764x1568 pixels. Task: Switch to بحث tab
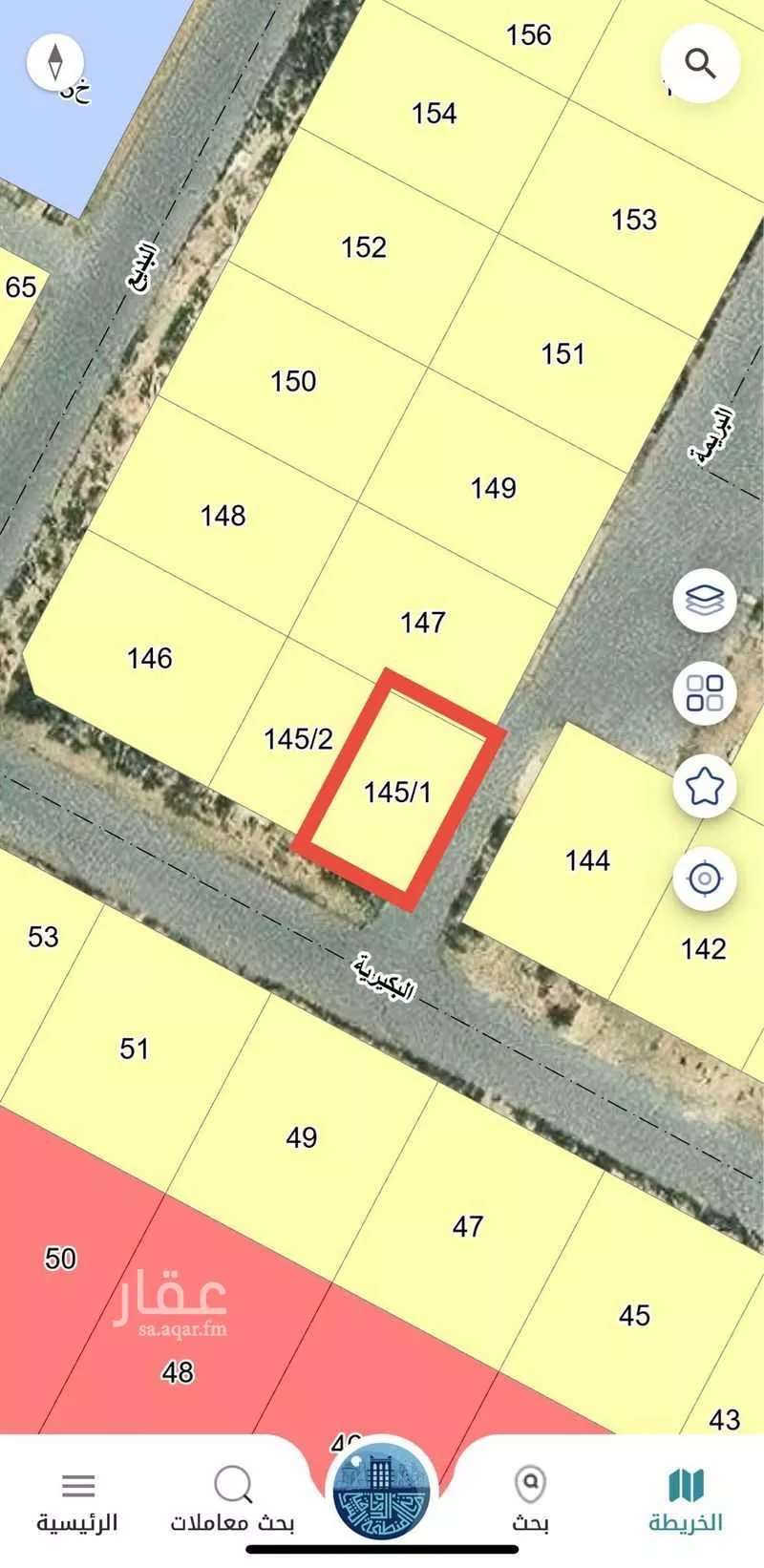[530, 1501]
